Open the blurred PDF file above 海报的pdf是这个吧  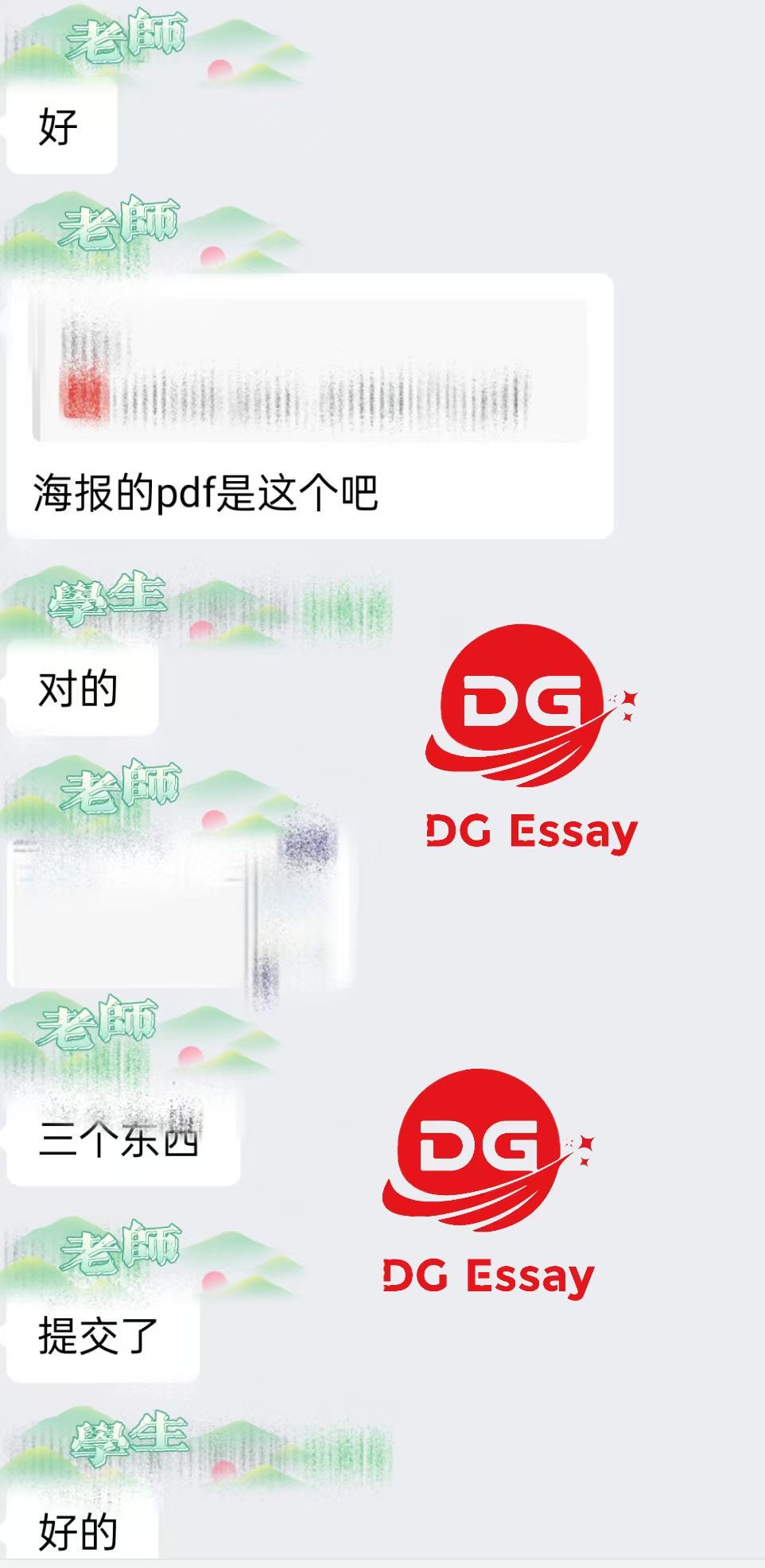click(x=309, y=371)
